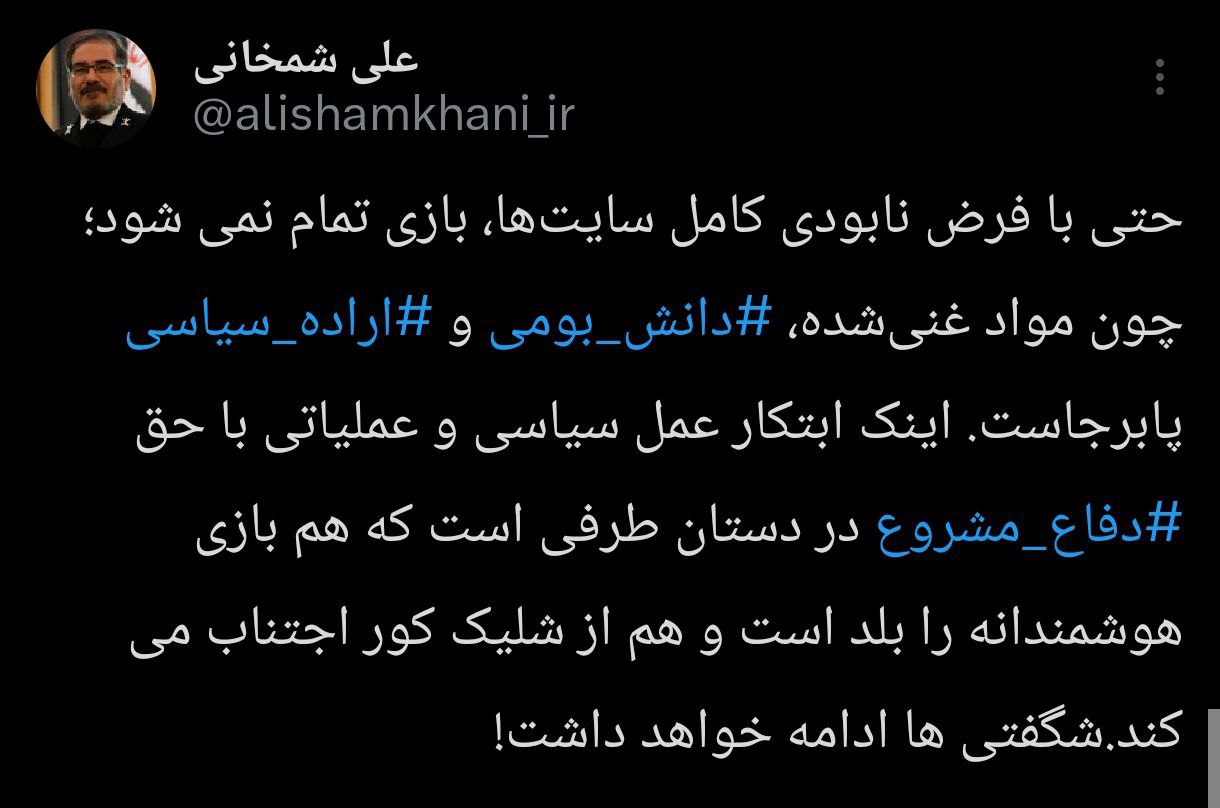This screenshot has width=1220, height=808.
Task: Open the tweet's three-dot overflow menu
Action: point(1160,77)
